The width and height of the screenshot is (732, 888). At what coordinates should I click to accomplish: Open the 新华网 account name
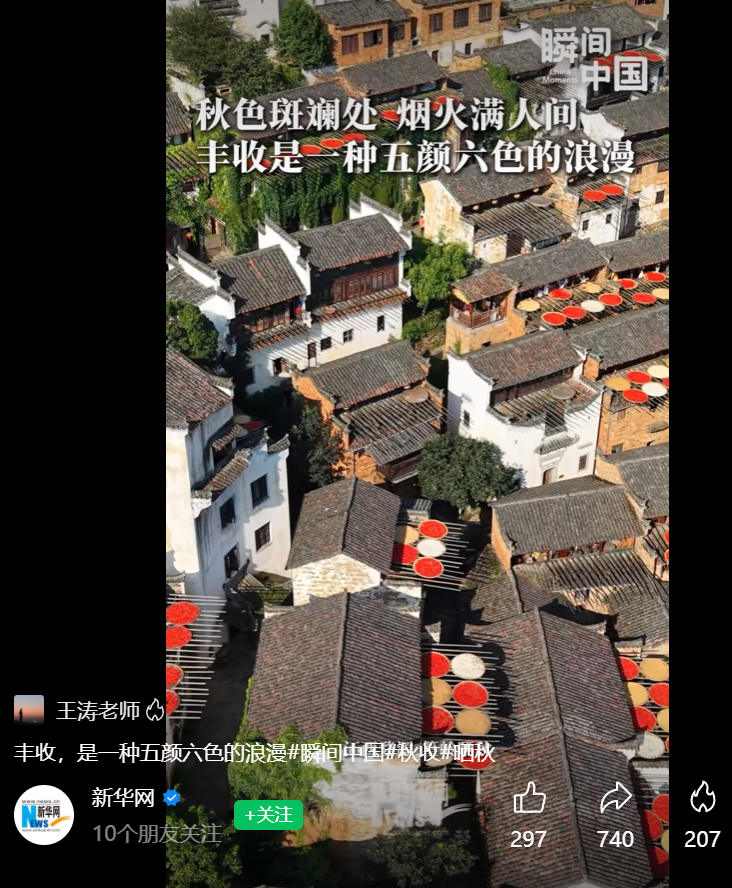[x=123, y=798]
